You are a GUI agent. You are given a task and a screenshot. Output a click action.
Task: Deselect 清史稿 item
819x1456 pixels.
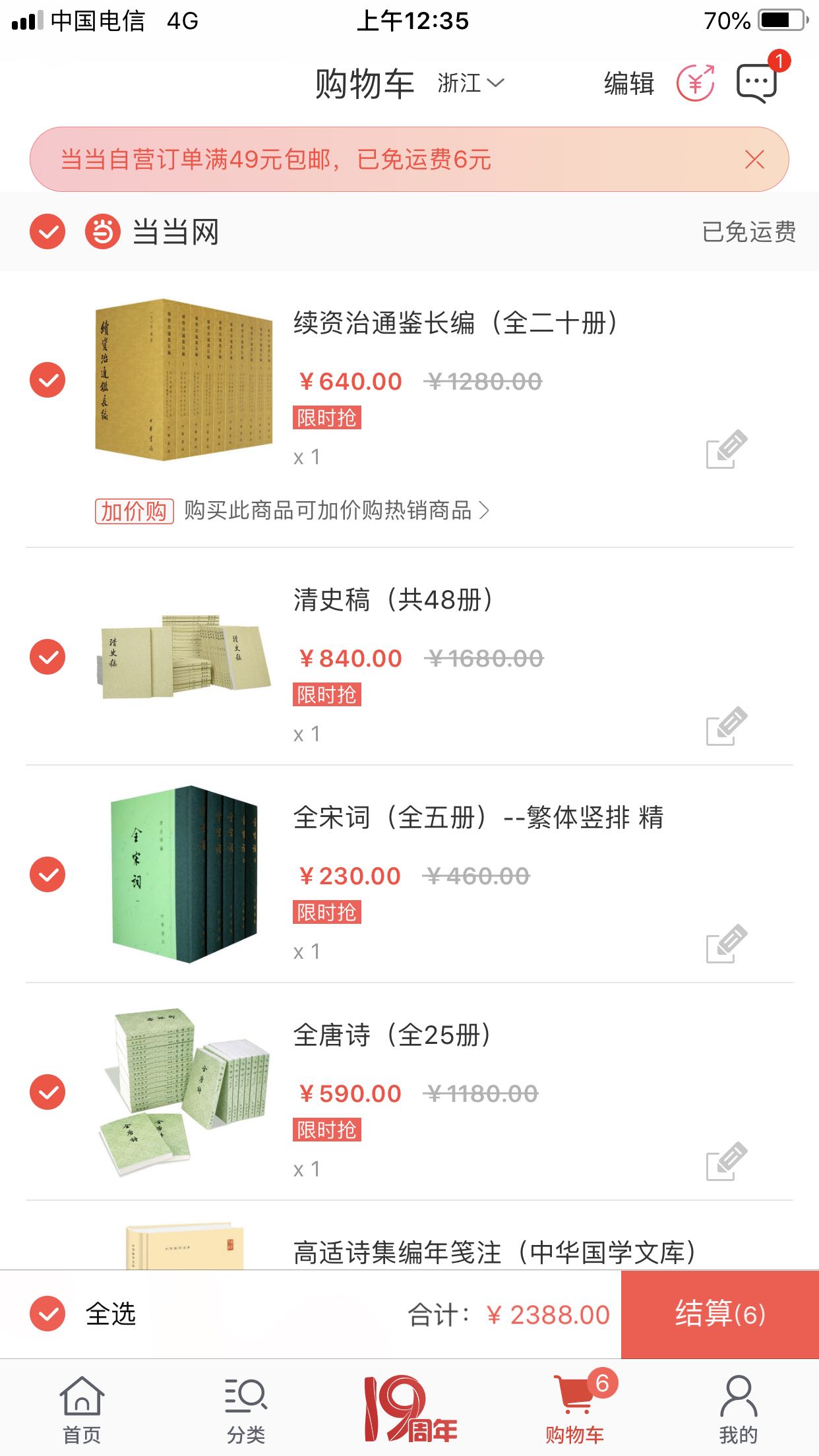click(47, 657)
